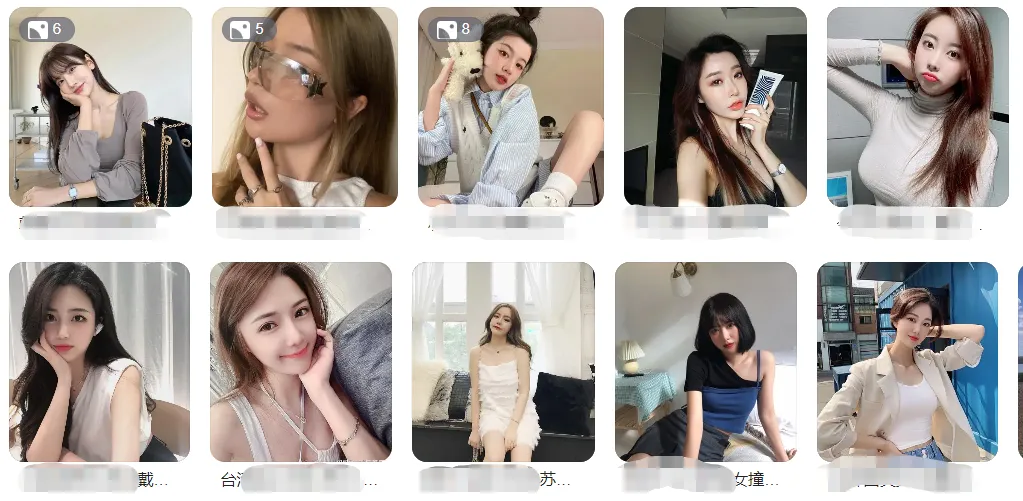Open the photo of the woman holding a product box

(714, 107)
